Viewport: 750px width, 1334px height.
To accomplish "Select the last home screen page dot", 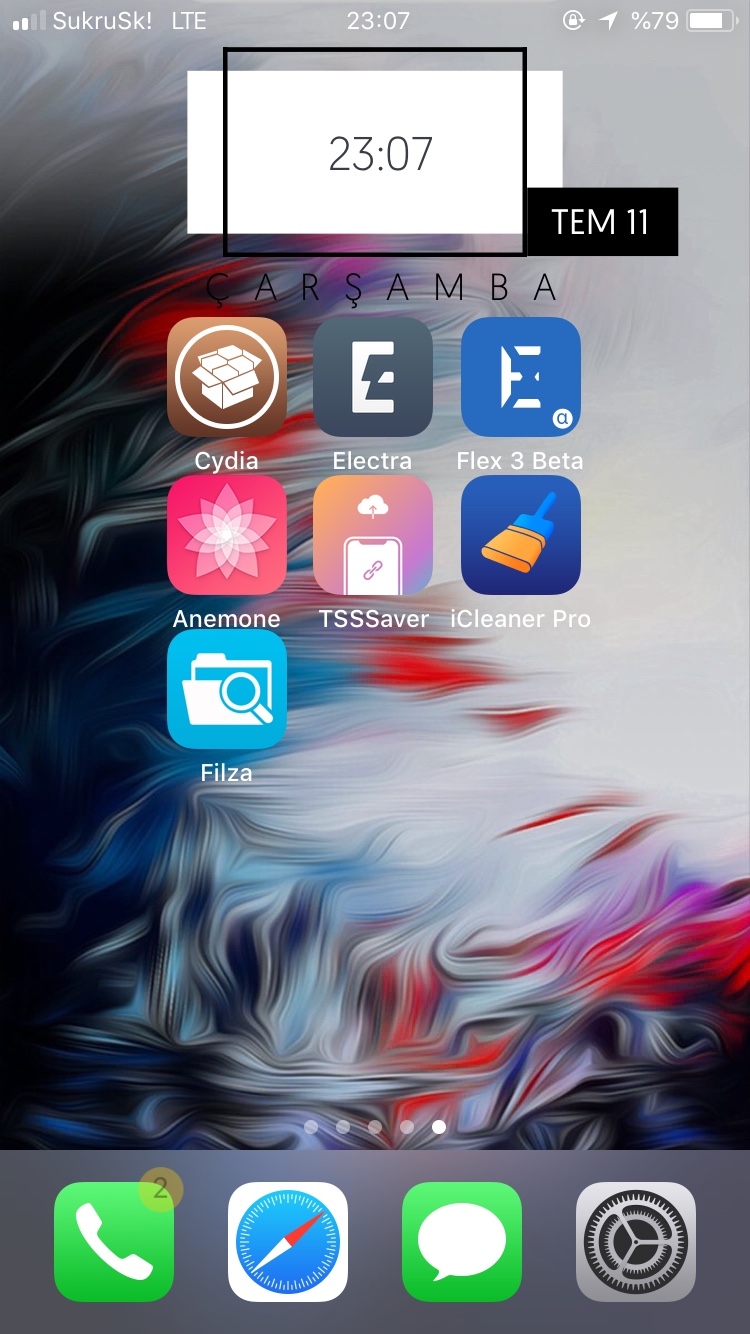I will pos(439,1126).
